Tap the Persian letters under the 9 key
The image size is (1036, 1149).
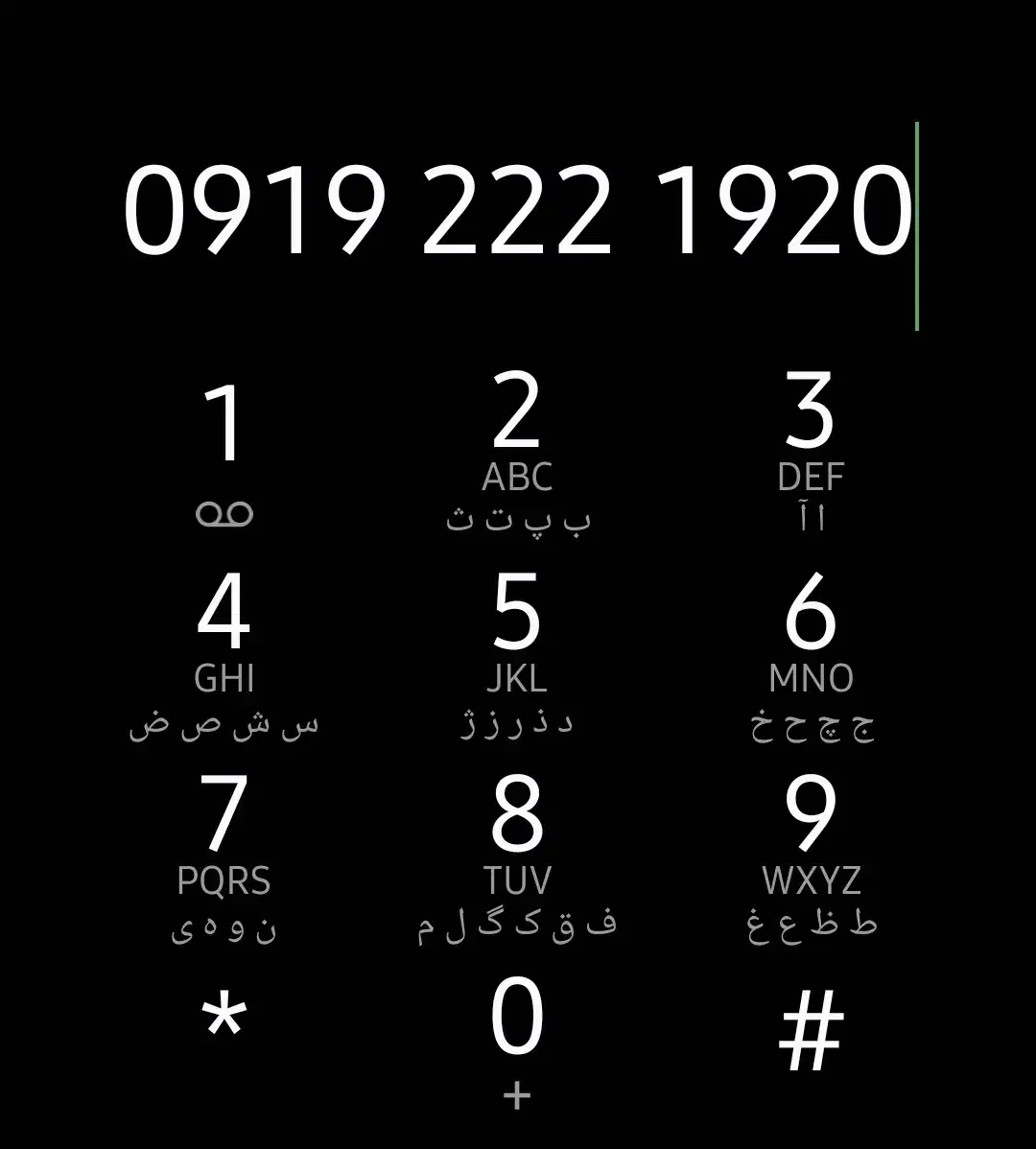click(x=813, y=926)
